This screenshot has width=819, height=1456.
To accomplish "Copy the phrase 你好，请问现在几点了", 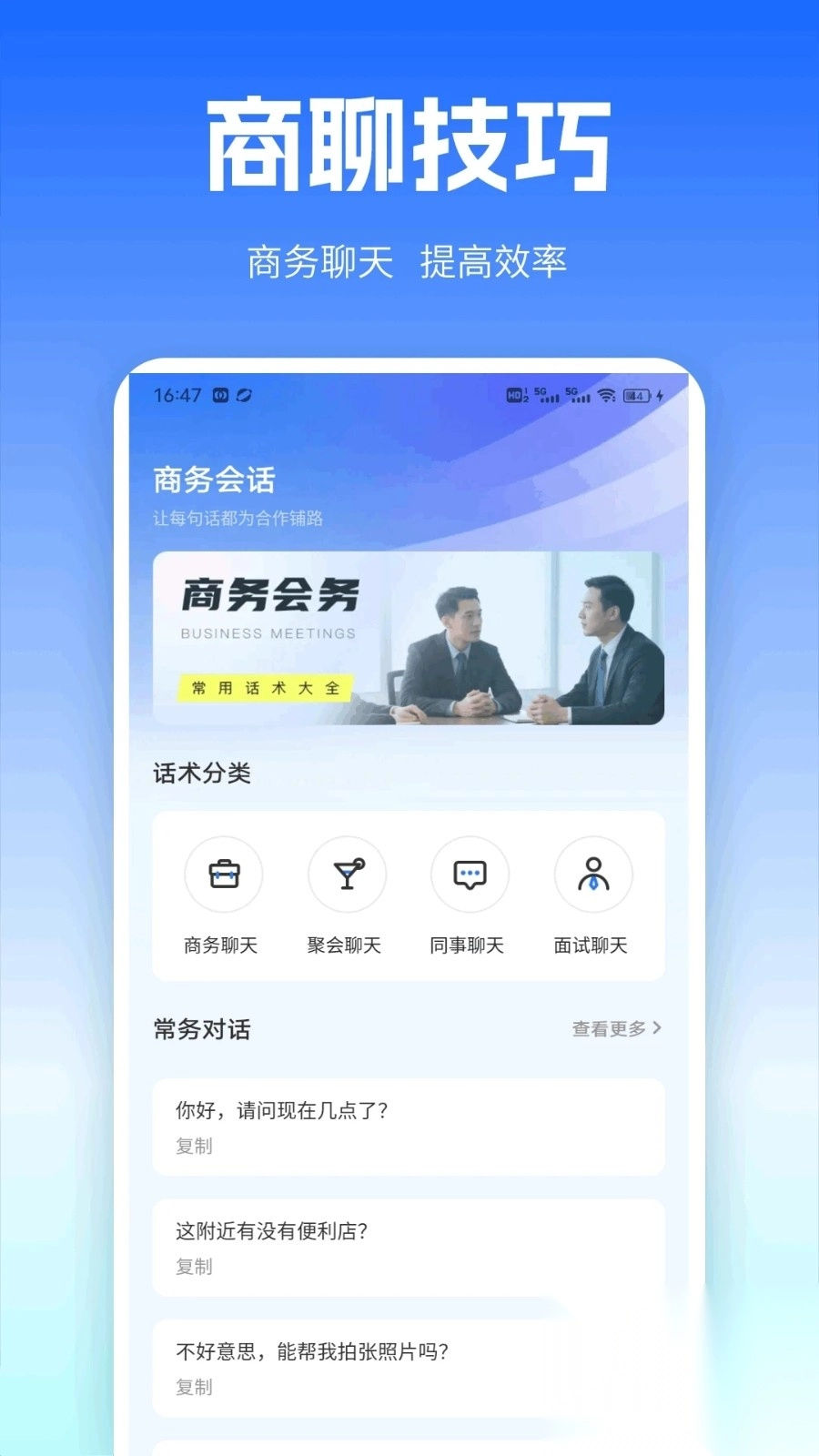I will pos(194,1147).
